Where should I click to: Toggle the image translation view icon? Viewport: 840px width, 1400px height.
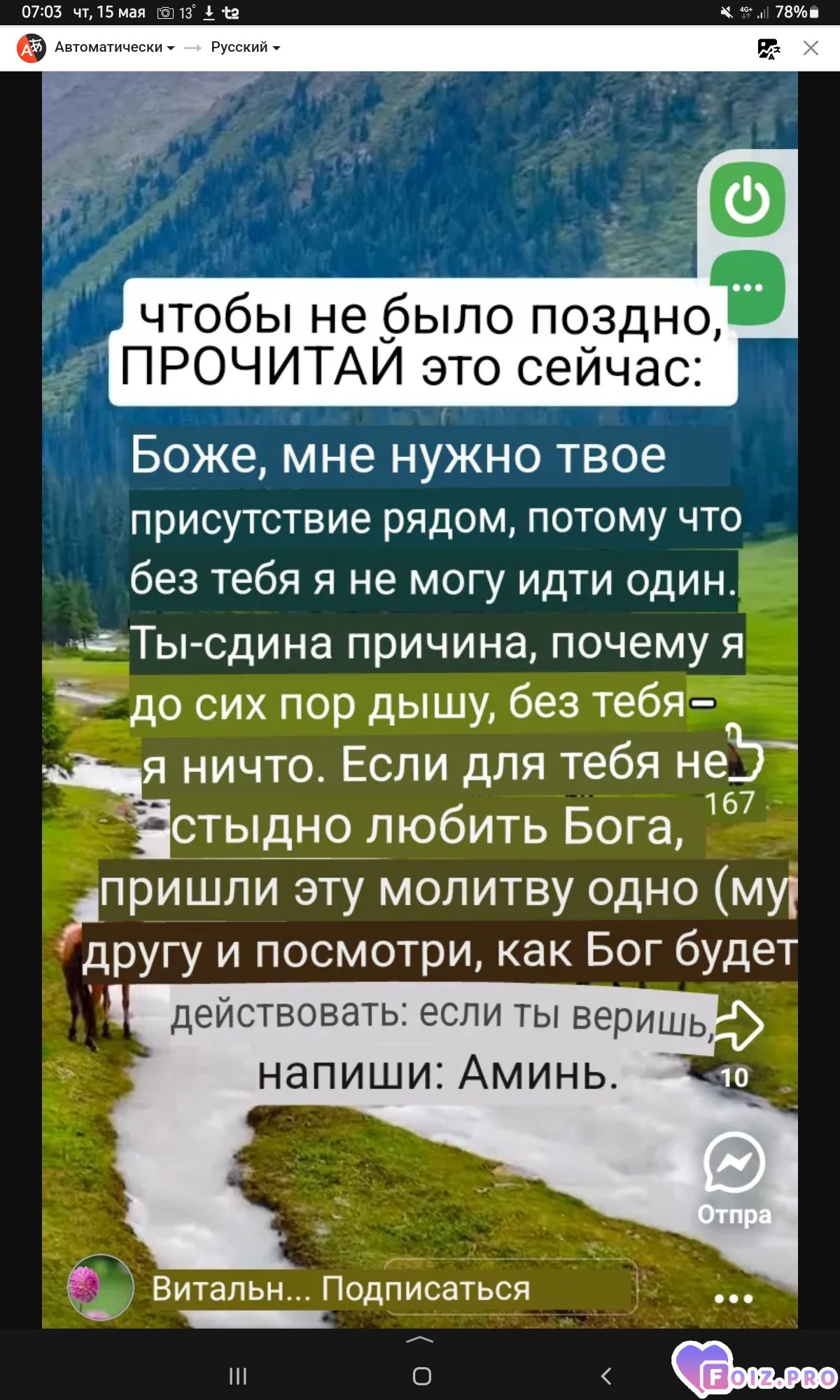click(769, 48)
